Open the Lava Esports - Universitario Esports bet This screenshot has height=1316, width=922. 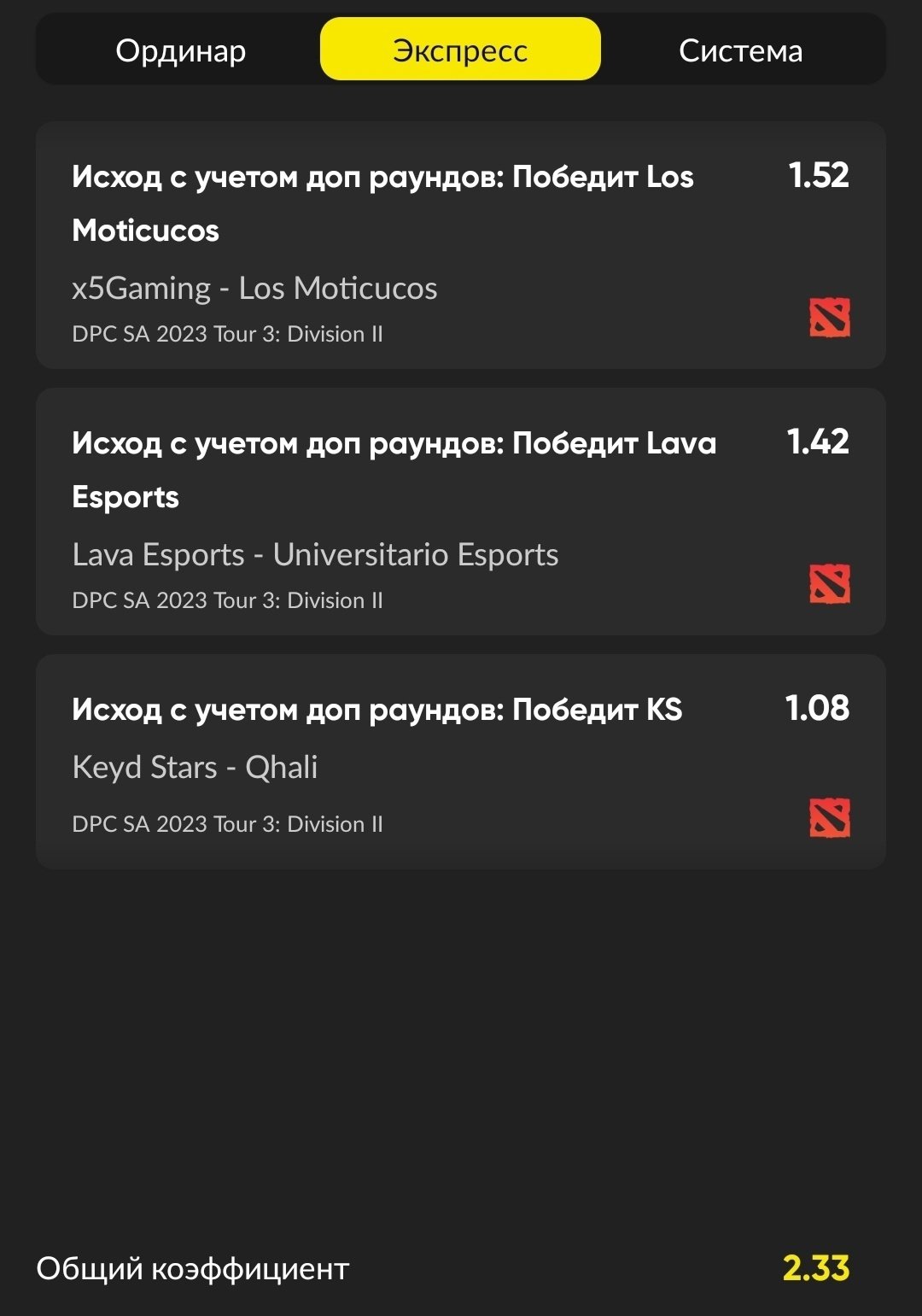coord(460,512)
